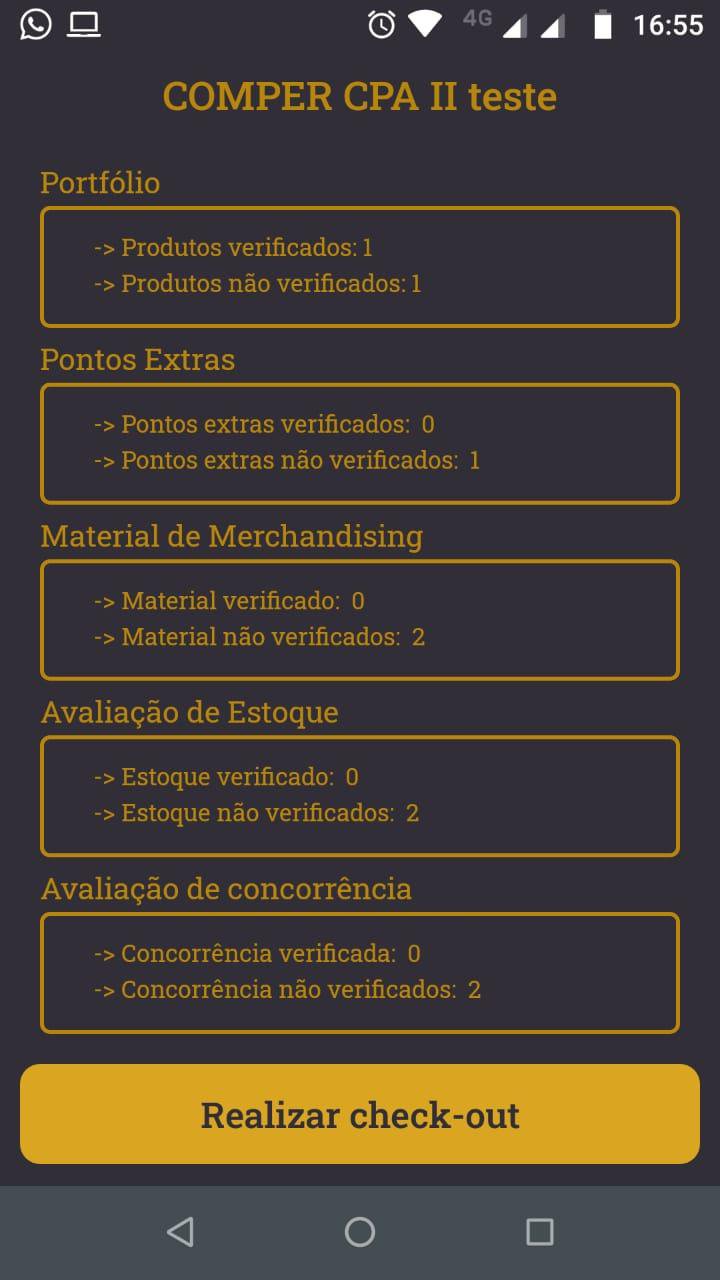Go back using the system back button

coord(180,1231)
